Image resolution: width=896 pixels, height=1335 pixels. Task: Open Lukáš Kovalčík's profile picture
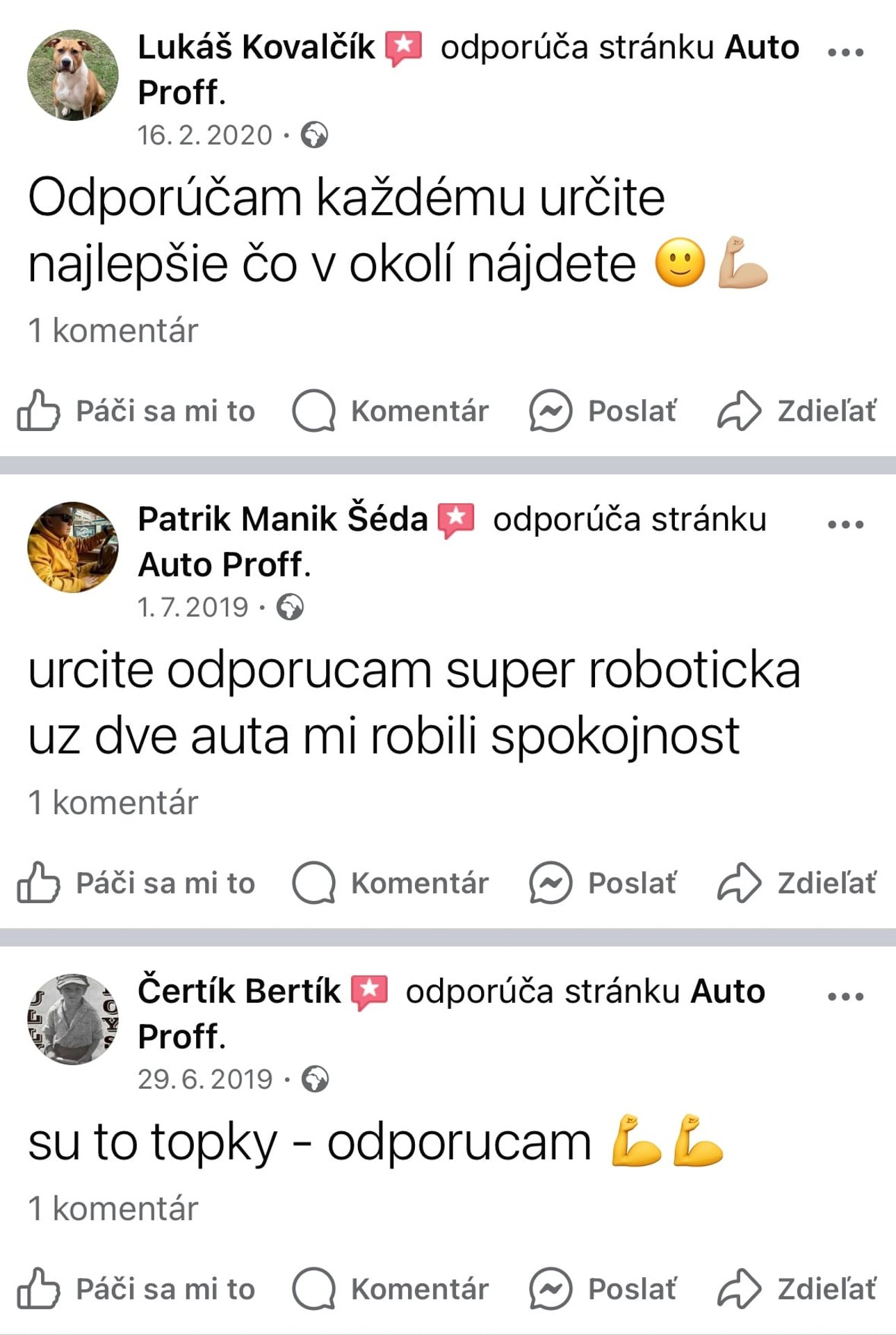pos(72,75)
